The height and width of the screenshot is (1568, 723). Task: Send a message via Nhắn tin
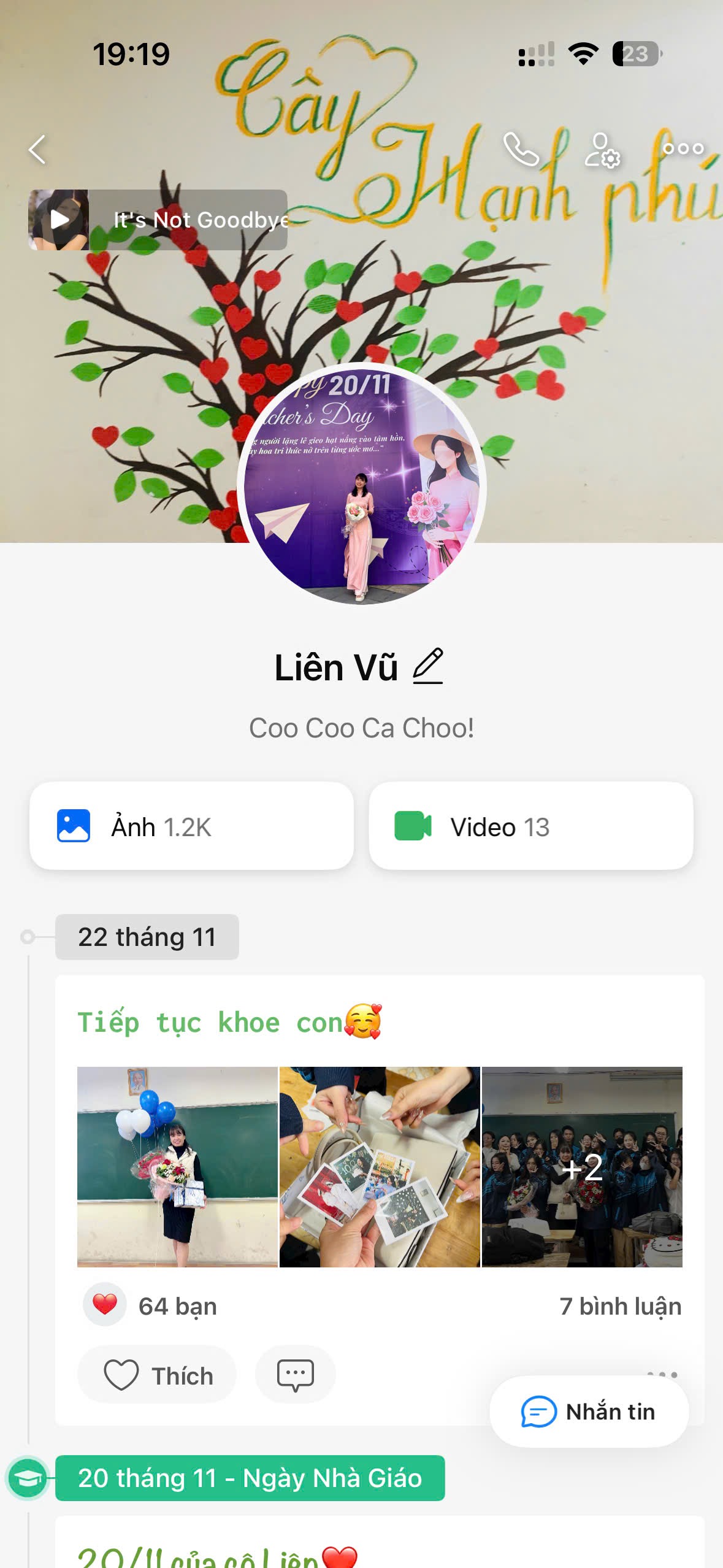[589, 1411]
